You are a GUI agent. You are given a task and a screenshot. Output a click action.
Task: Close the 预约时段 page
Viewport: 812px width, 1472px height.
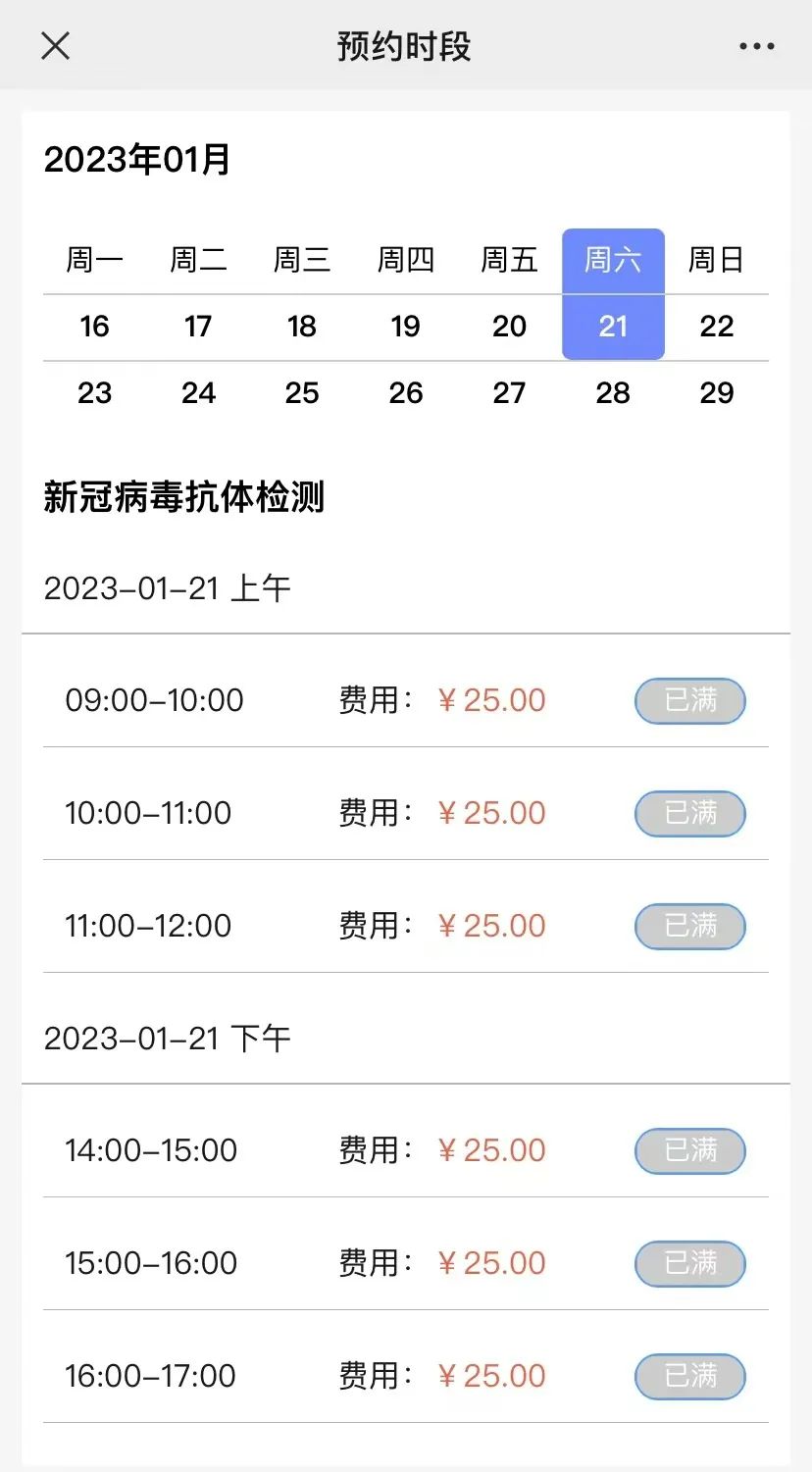tap(56, 46)
